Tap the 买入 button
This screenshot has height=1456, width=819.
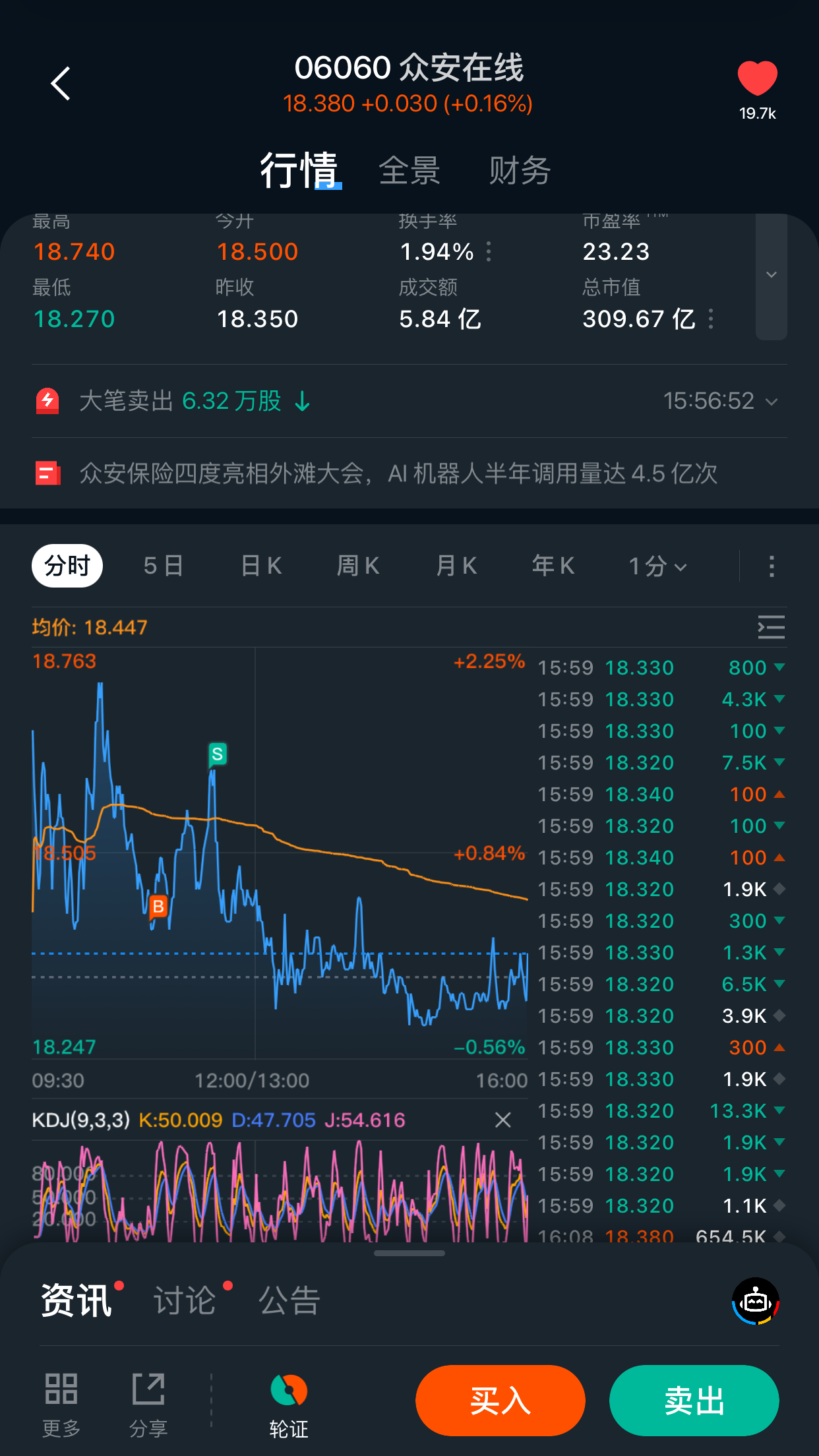(501, 1401)
